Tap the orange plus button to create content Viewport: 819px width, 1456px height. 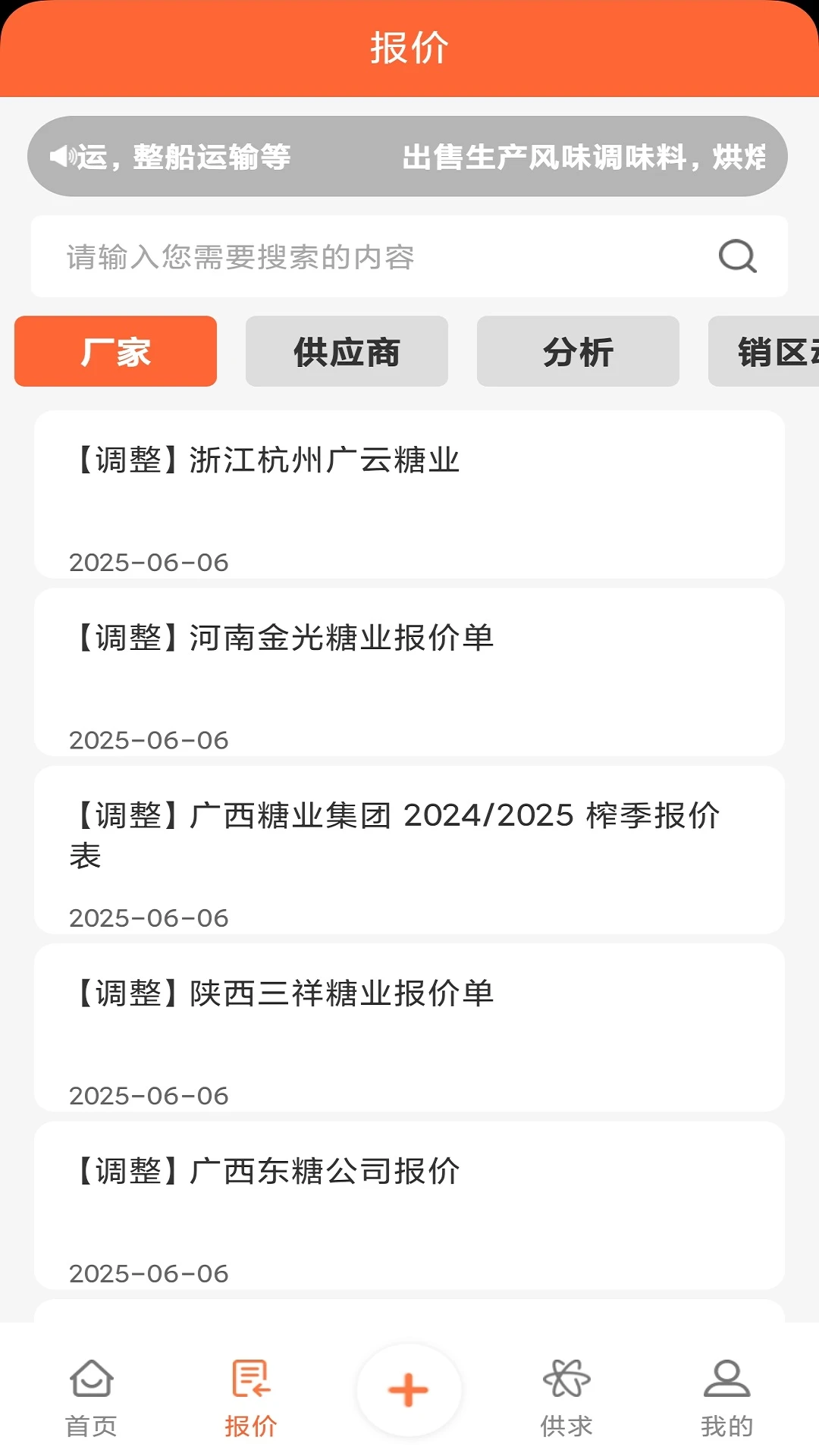click(408, 1388)
